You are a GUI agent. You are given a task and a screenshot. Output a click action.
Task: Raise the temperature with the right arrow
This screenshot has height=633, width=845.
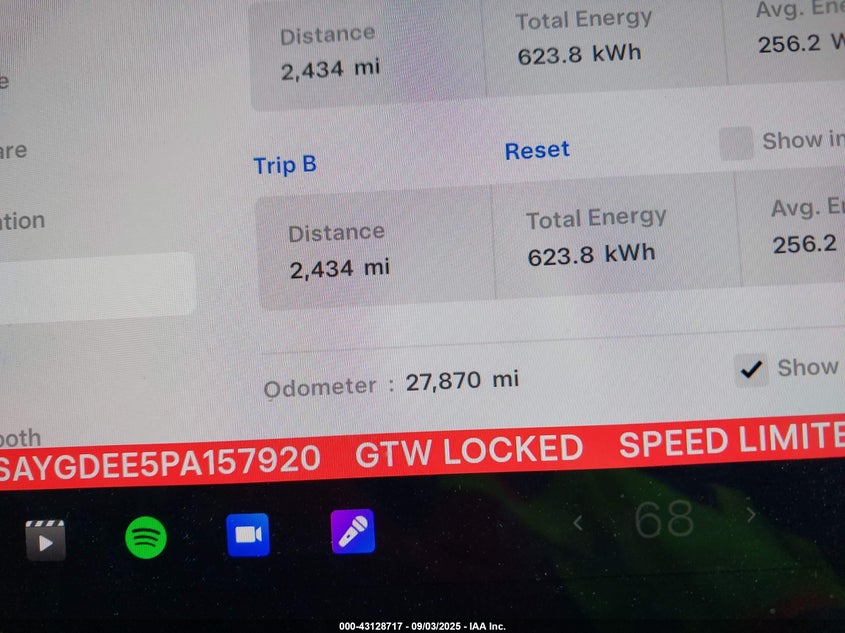[x=751, y=515]
